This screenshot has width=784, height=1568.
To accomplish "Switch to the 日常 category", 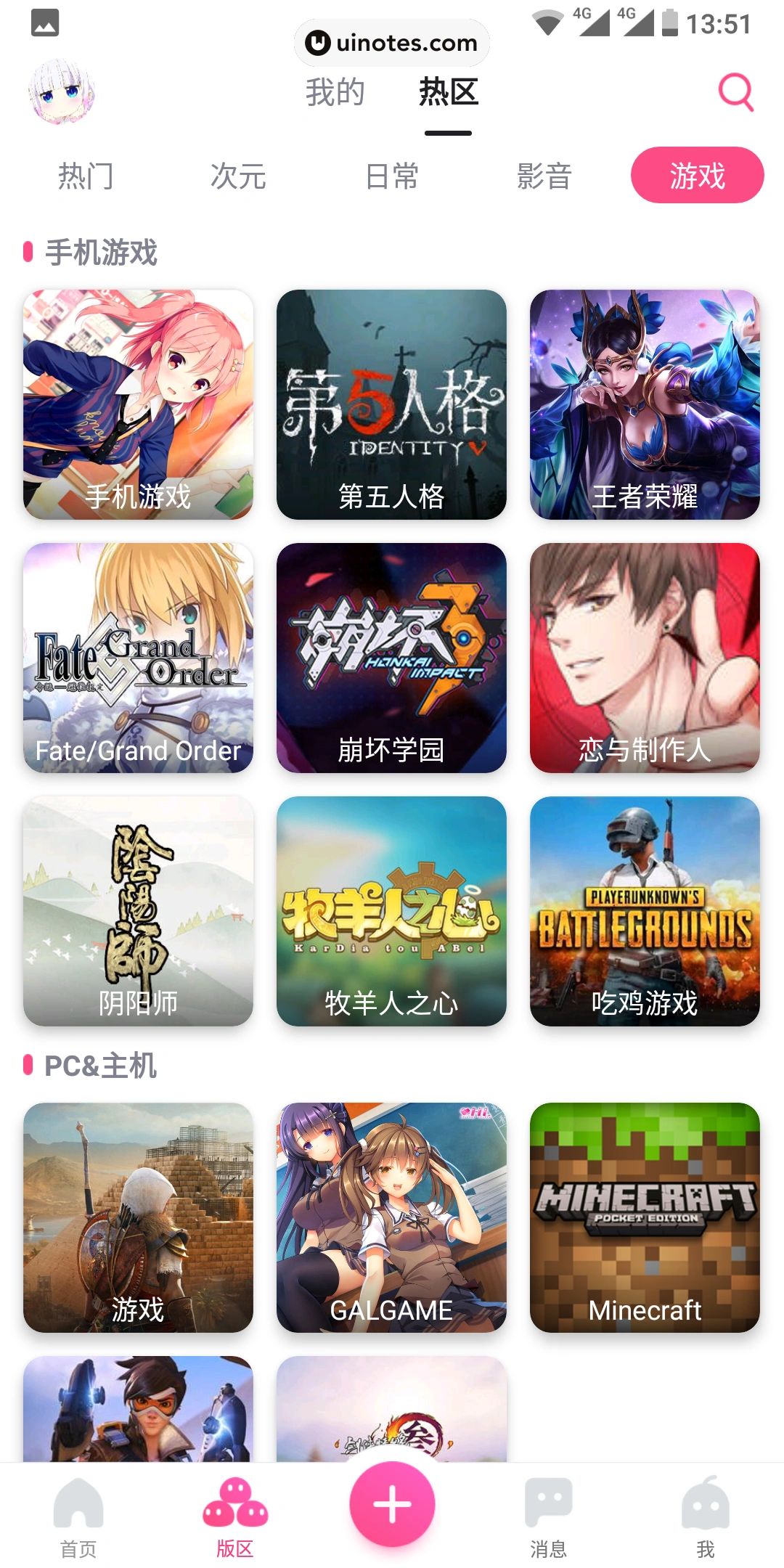I will tap(392, 176).
